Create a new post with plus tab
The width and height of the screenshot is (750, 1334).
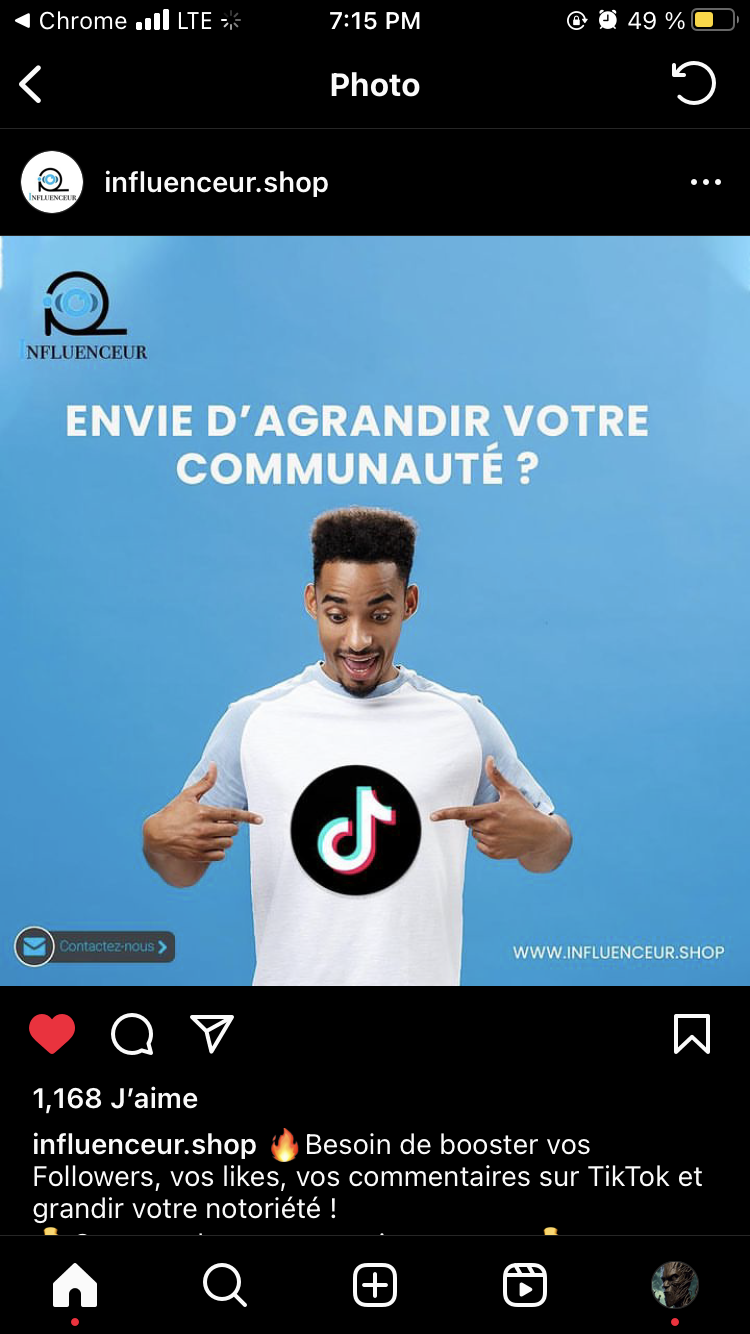pos(375,1285)
